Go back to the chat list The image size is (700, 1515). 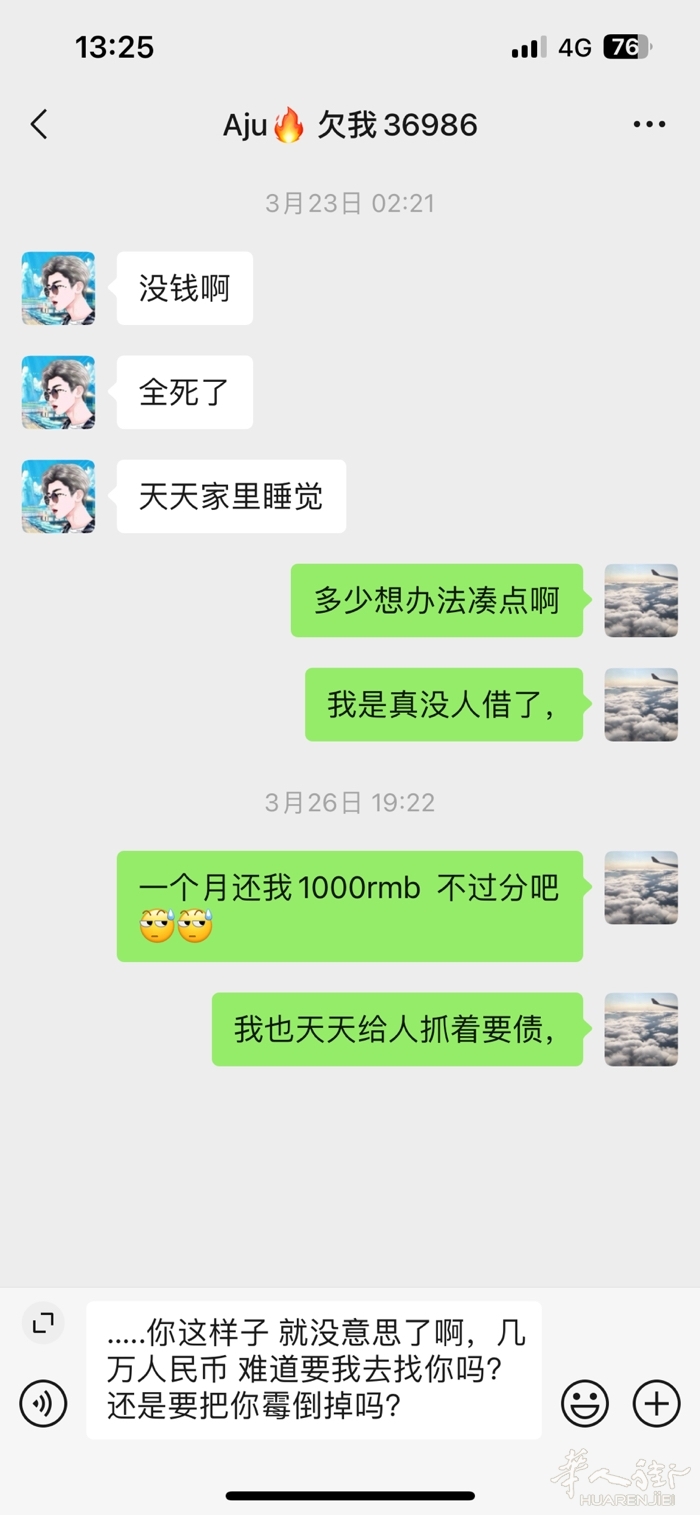click(39, 125)
